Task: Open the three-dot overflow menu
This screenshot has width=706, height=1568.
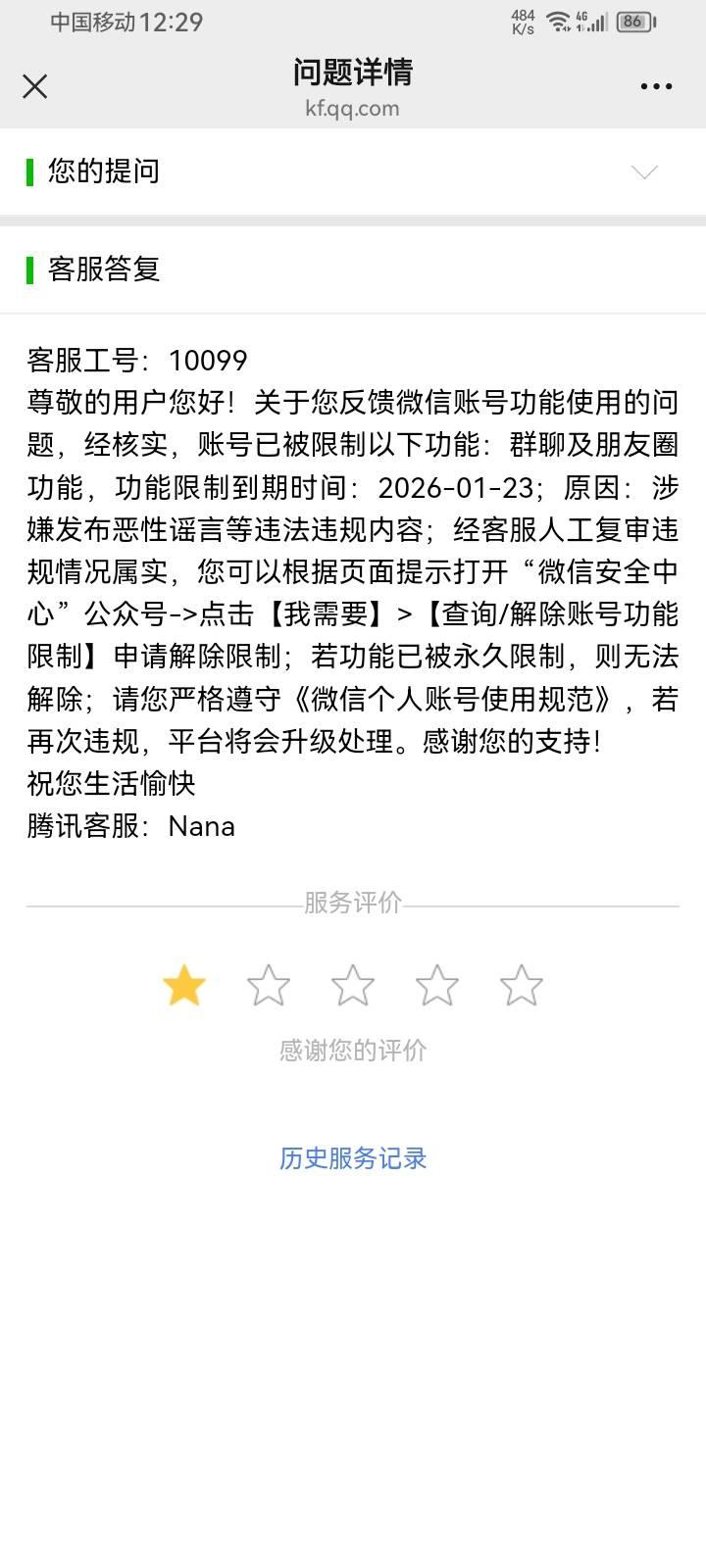Action: (656, 87)
